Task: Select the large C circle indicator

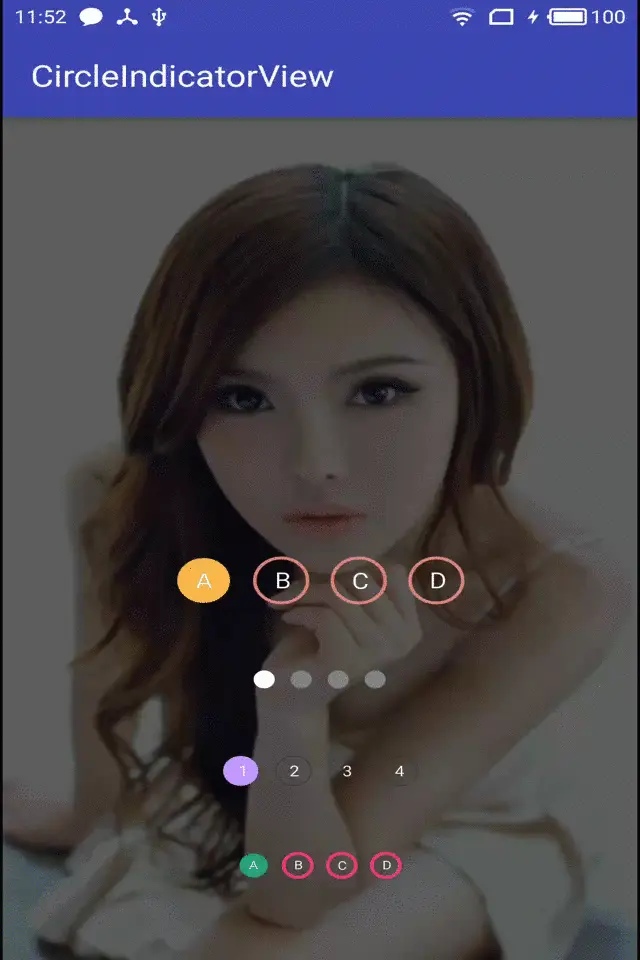Action: [x=359, y=580]
